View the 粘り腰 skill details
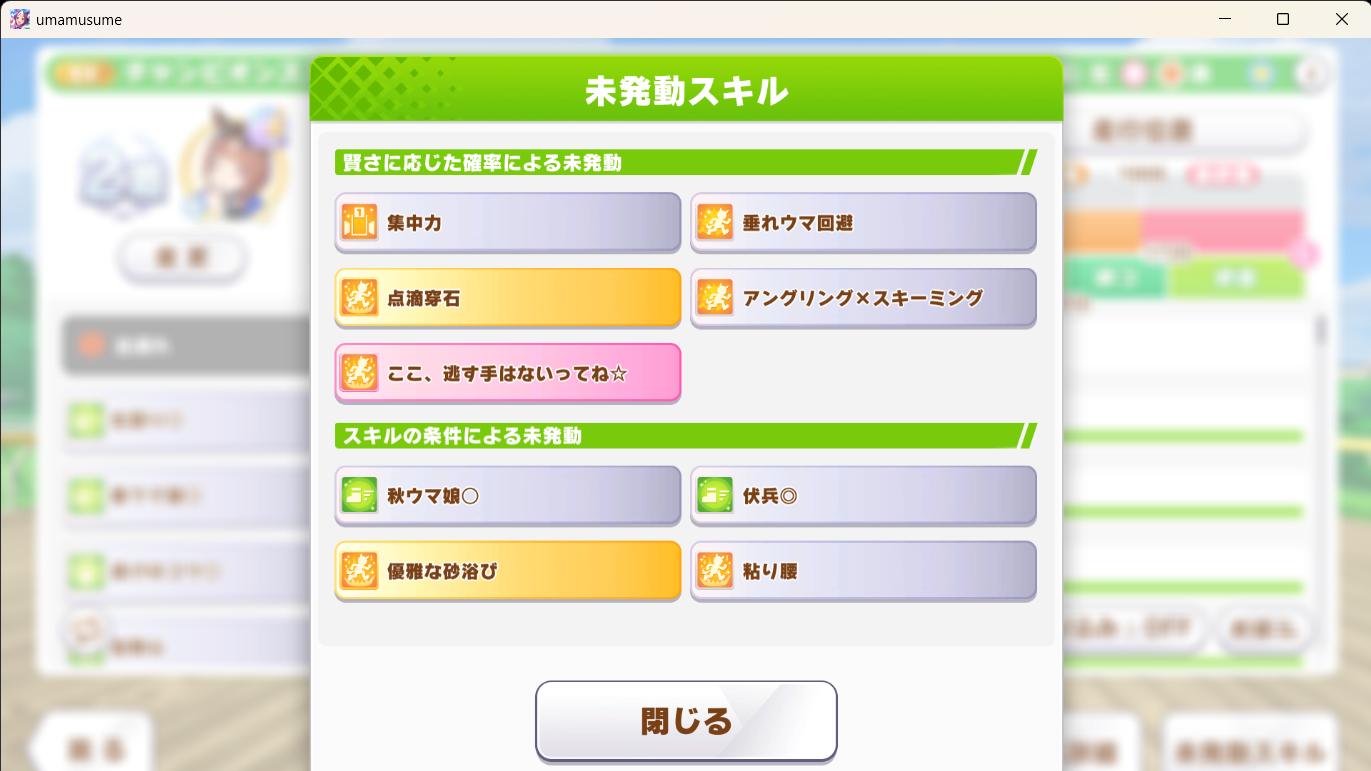1371x771 pixels. tap(863, 570)
